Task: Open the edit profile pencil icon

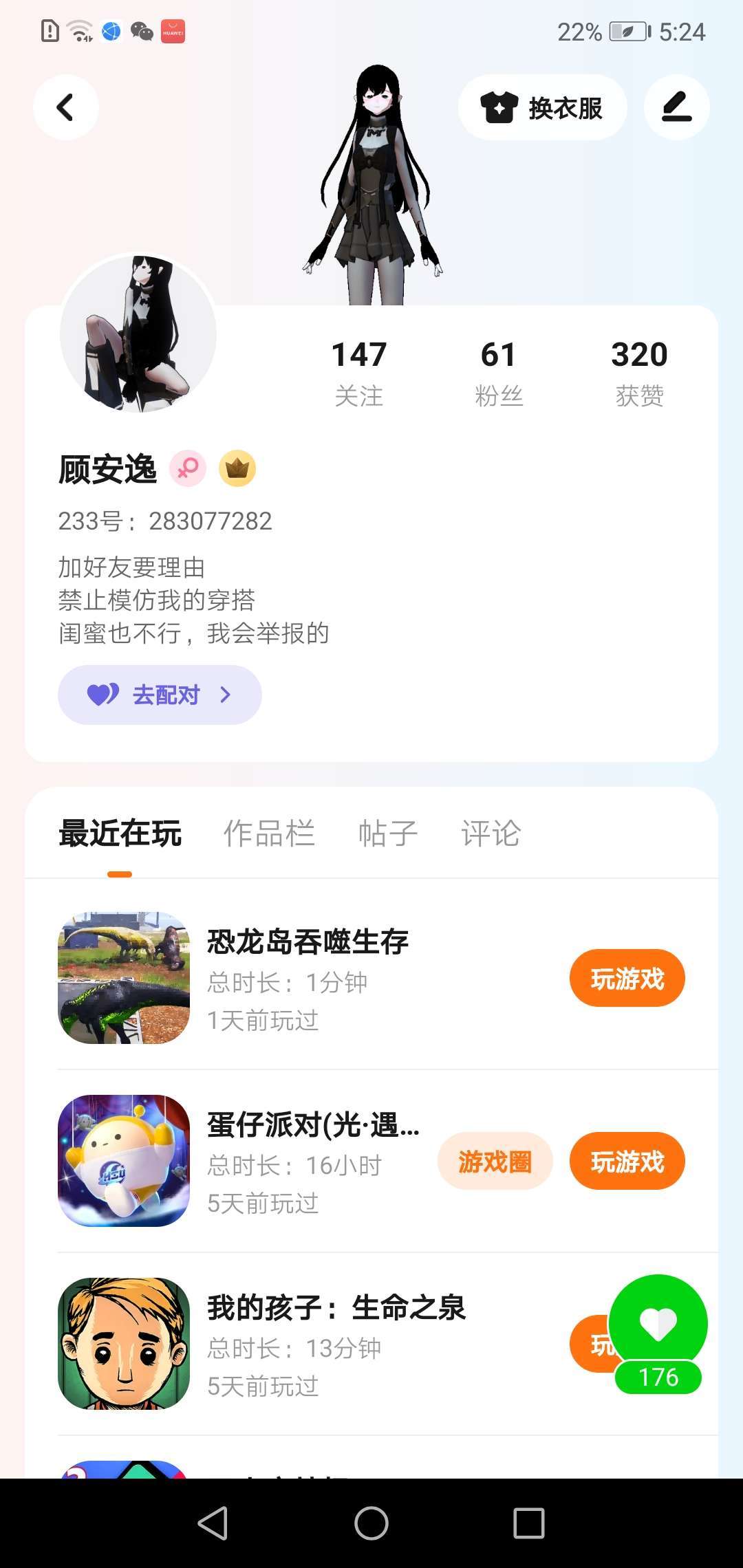Action: 676,108
